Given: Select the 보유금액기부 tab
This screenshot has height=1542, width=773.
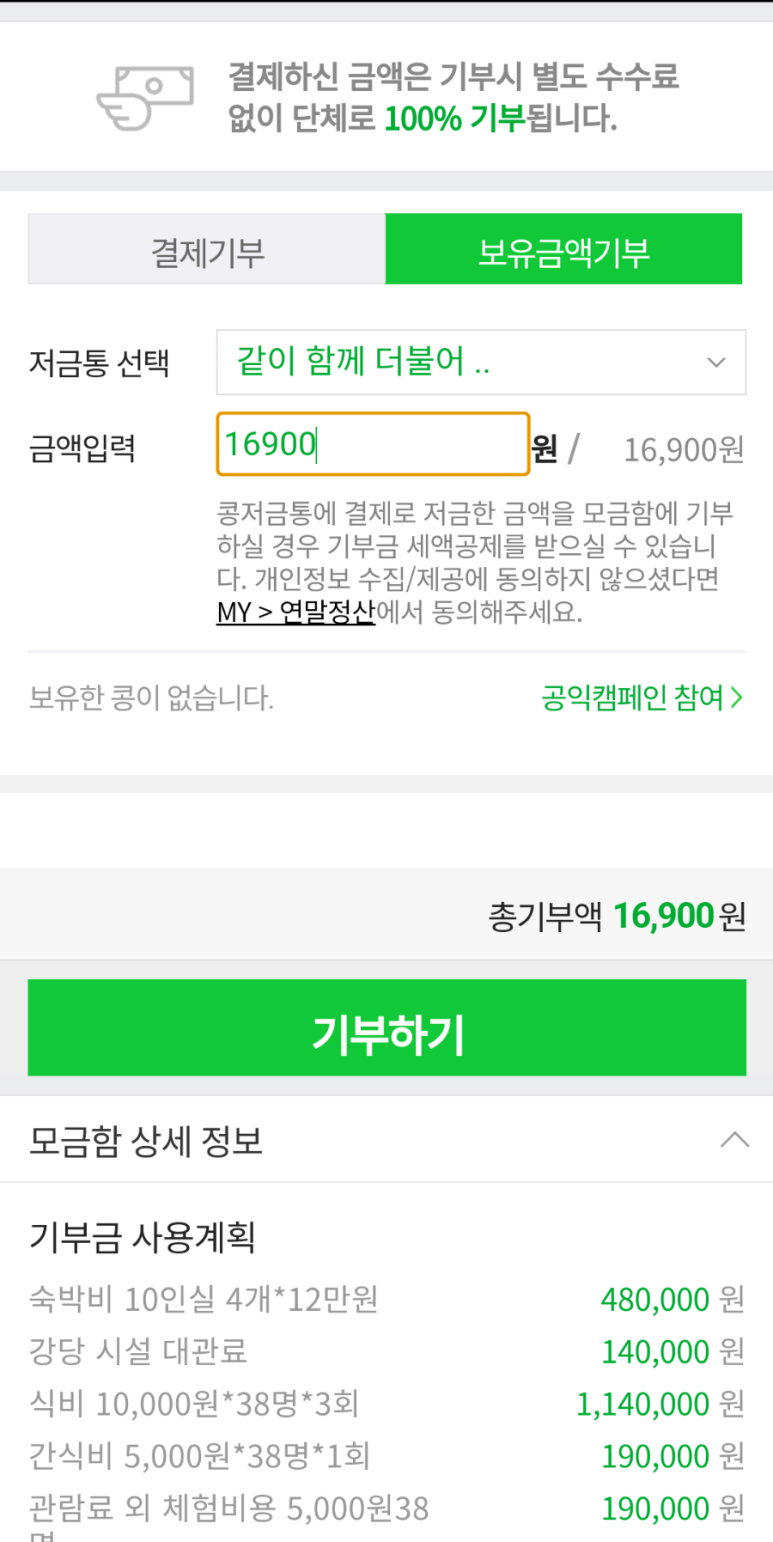Looking at the screenshot, I should click(x=563, y=248).
